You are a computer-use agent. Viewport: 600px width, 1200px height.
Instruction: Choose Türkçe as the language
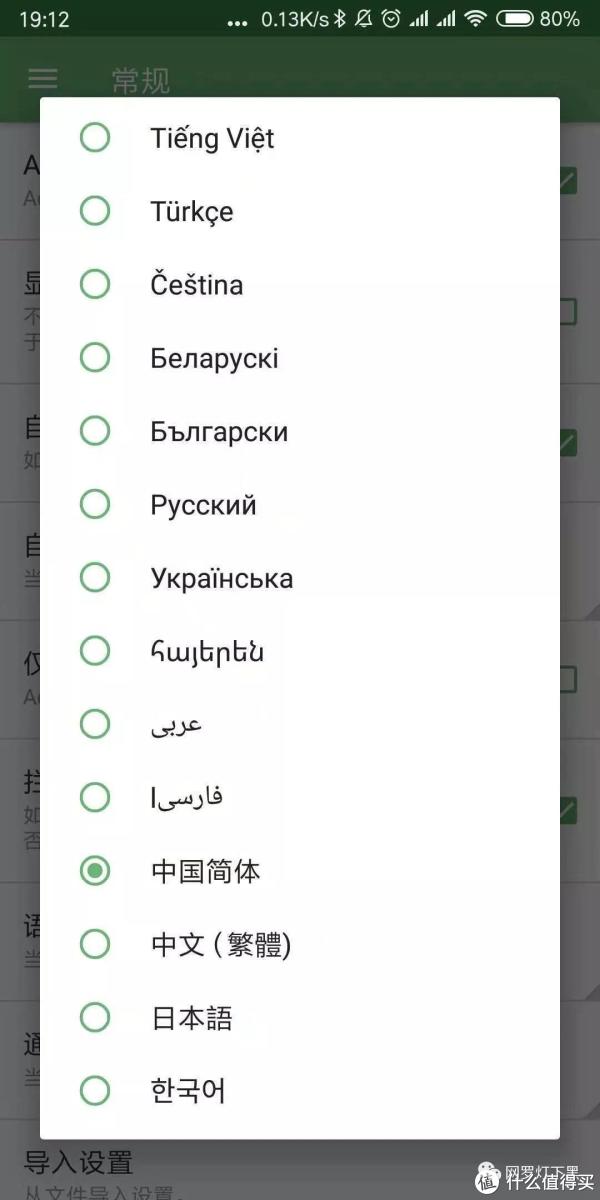pos(300,211)
